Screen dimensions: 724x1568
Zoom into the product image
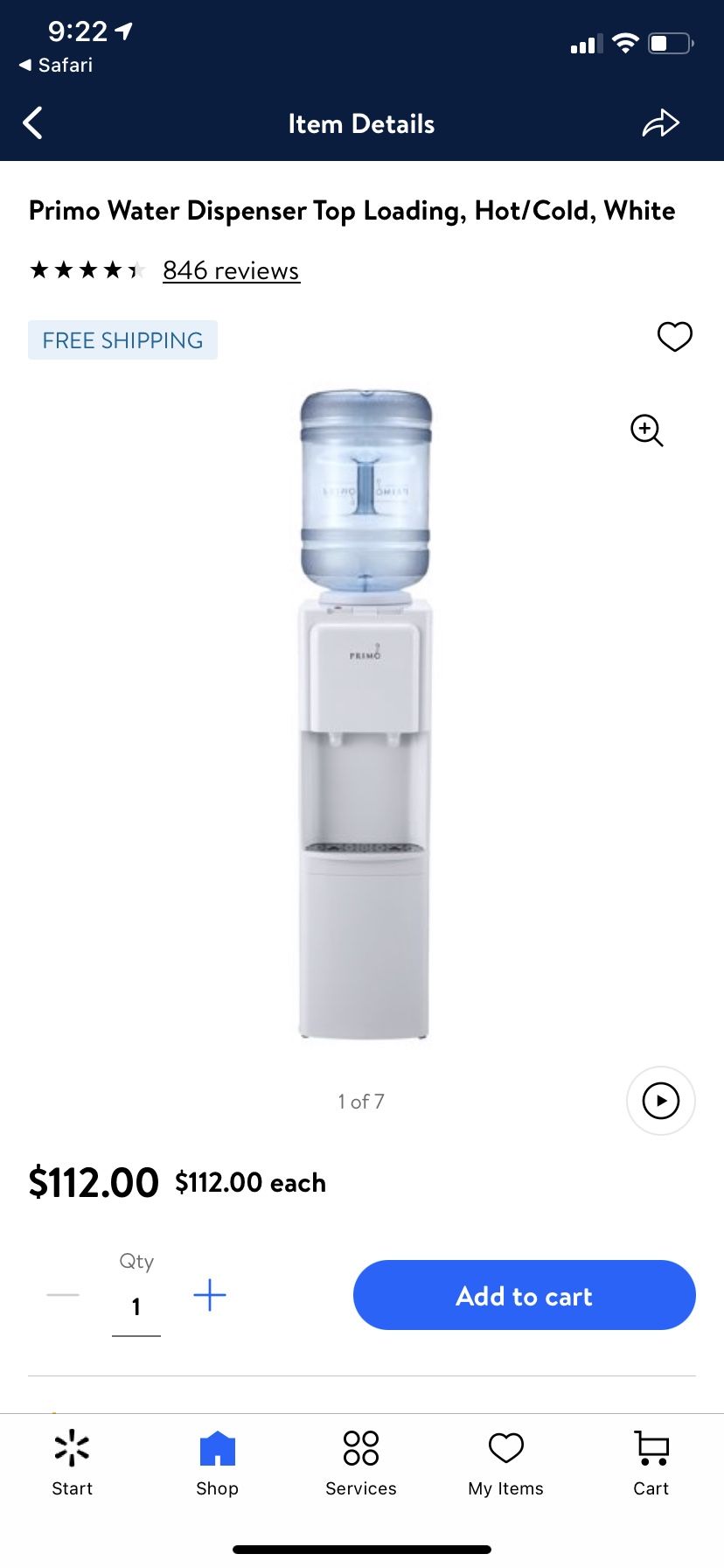pyautogui.click(x=647, y=430)
